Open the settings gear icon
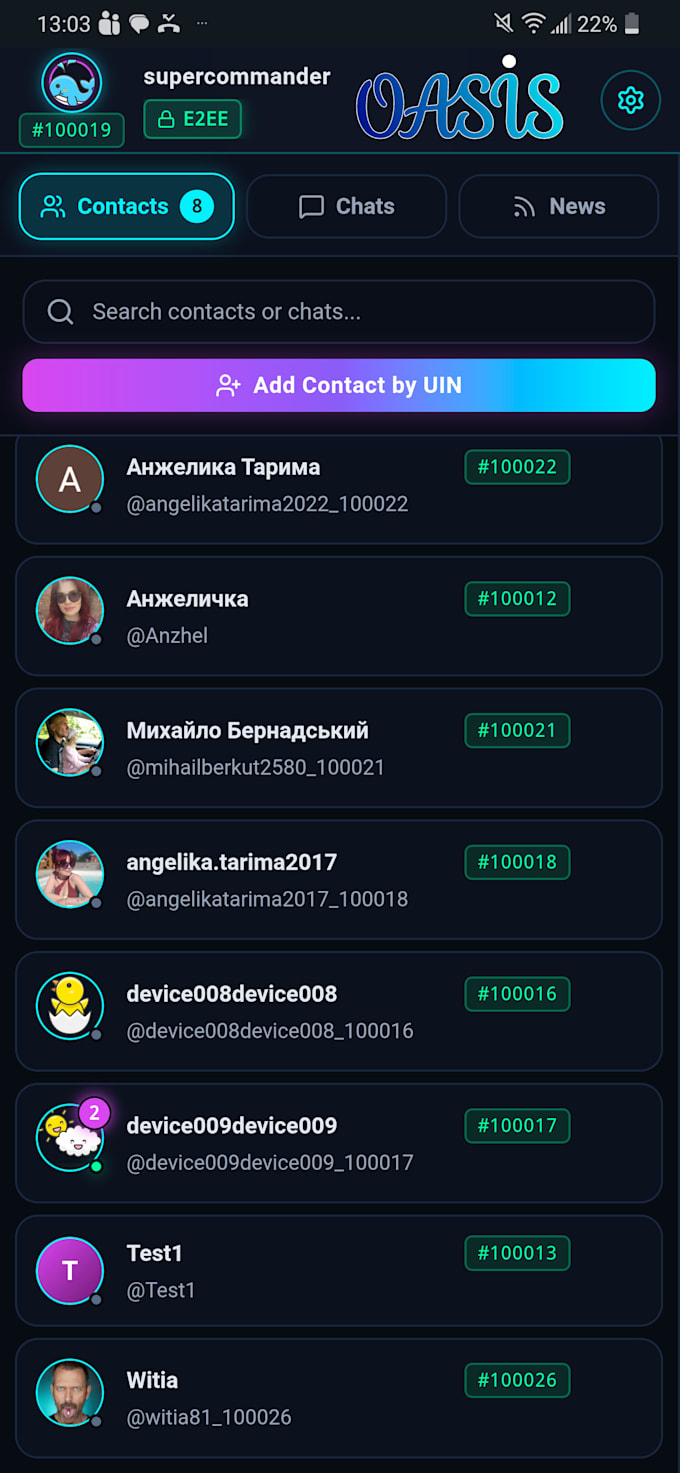This screenshot has width=680, height=1473. point(630,100)
